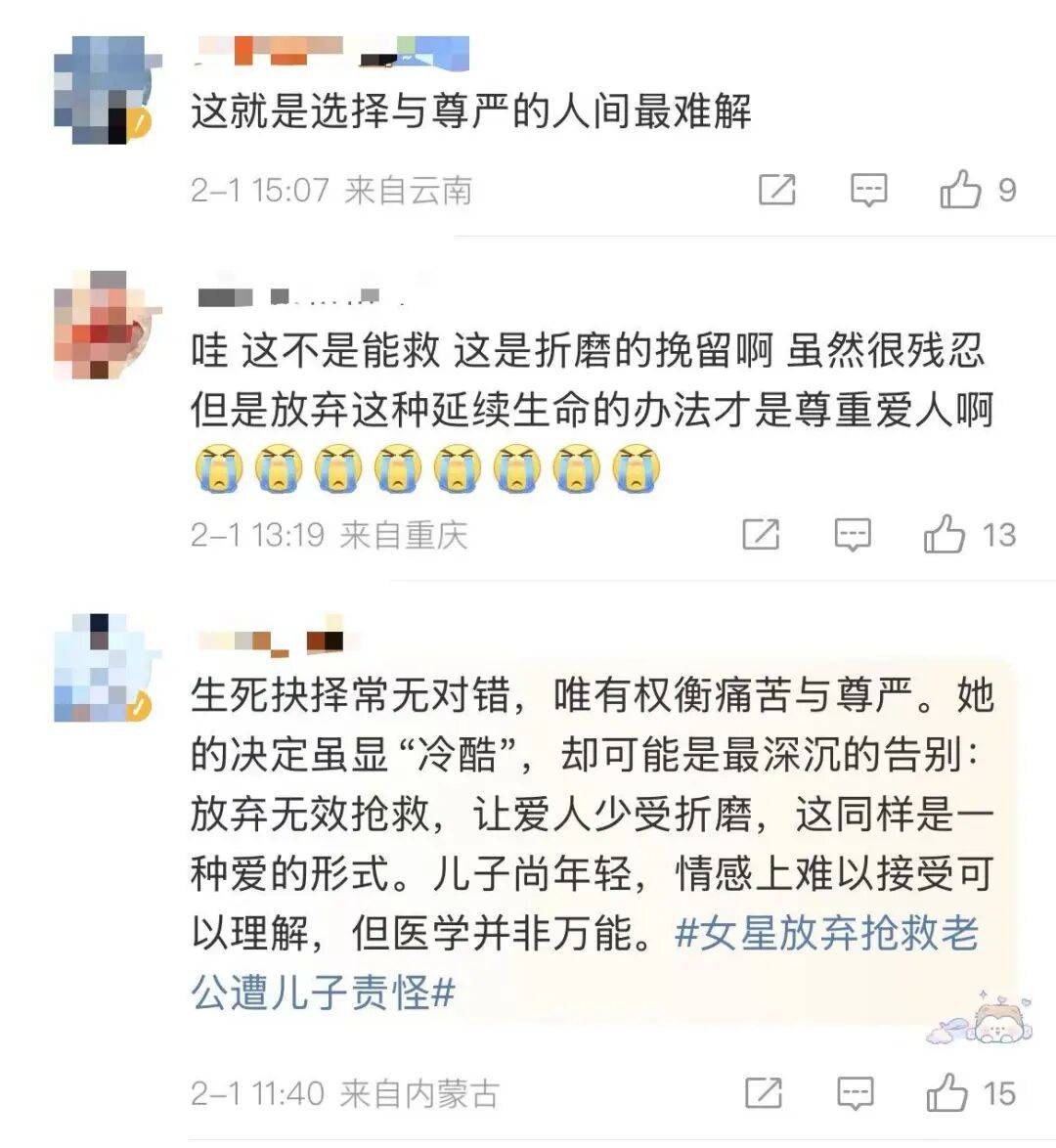1056x1148 pixels.
Task: Like the comment from 内蒙古
Action: 947,1092
